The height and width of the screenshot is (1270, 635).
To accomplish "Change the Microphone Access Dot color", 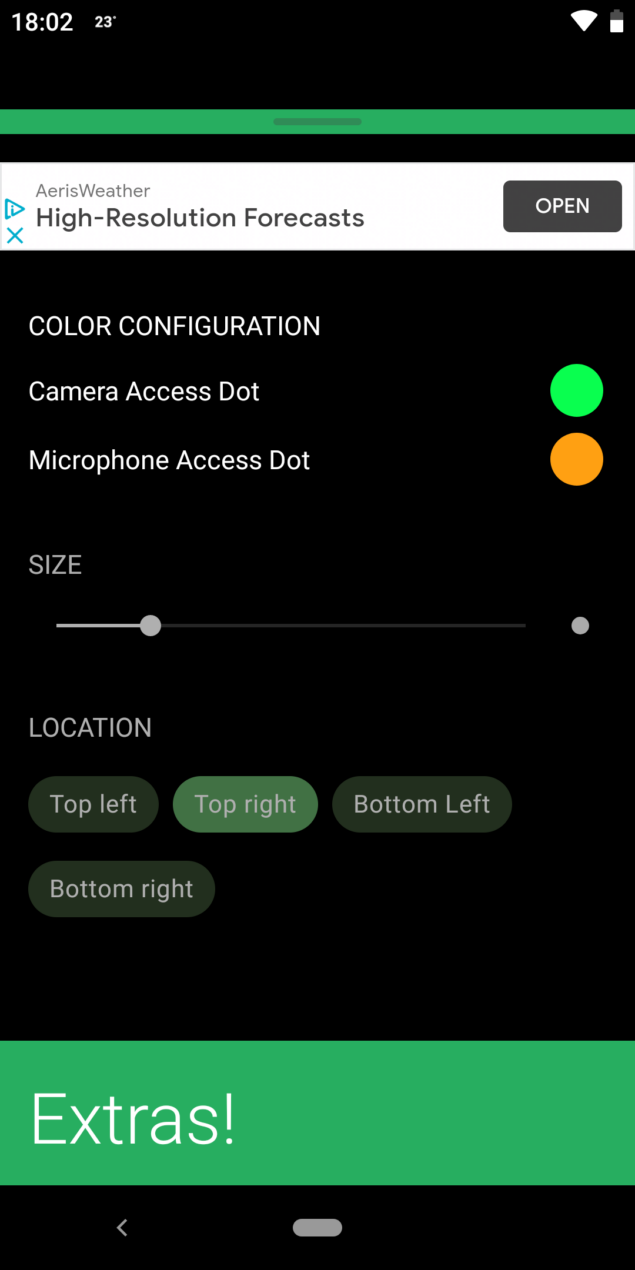I will [x=577, y=459].
